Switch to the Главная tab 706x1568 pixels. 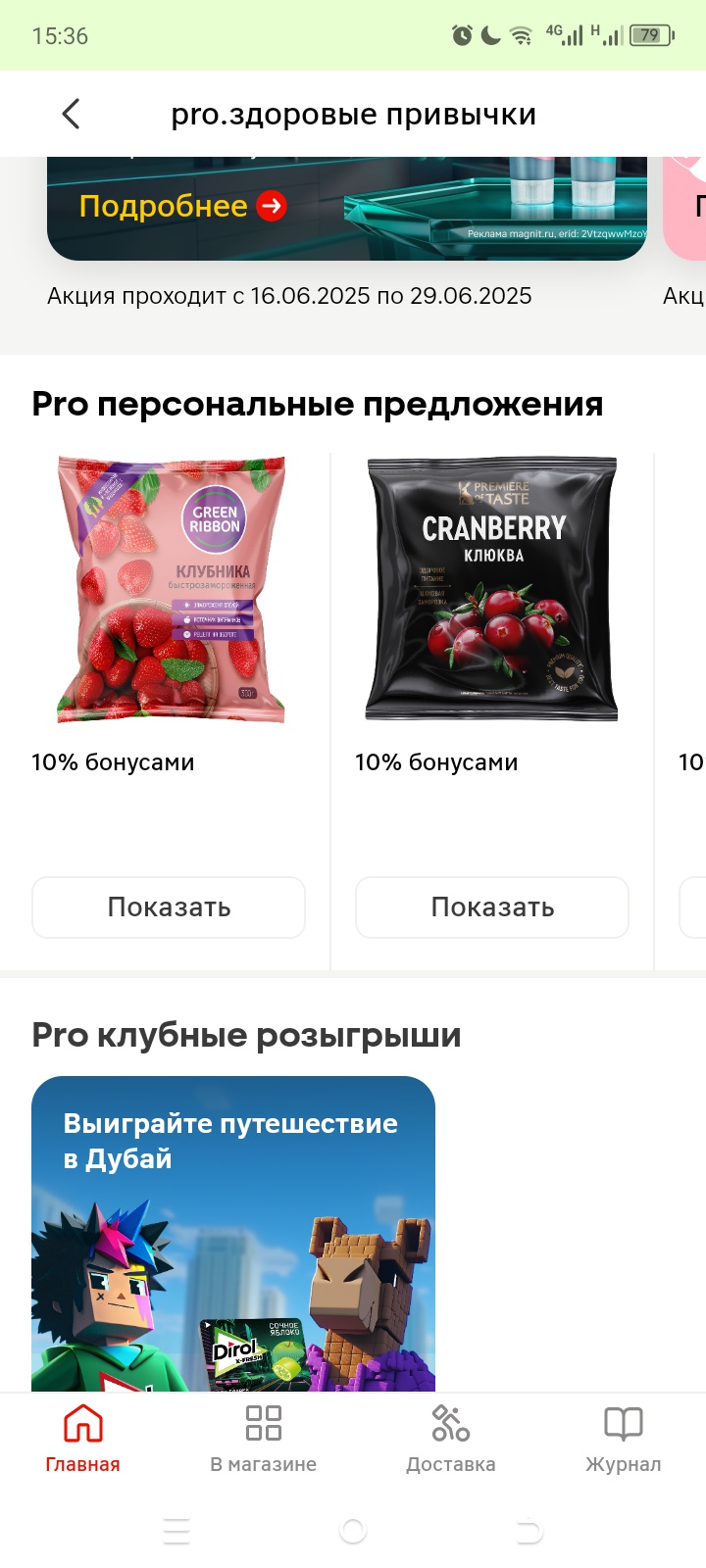(82, 1438)
